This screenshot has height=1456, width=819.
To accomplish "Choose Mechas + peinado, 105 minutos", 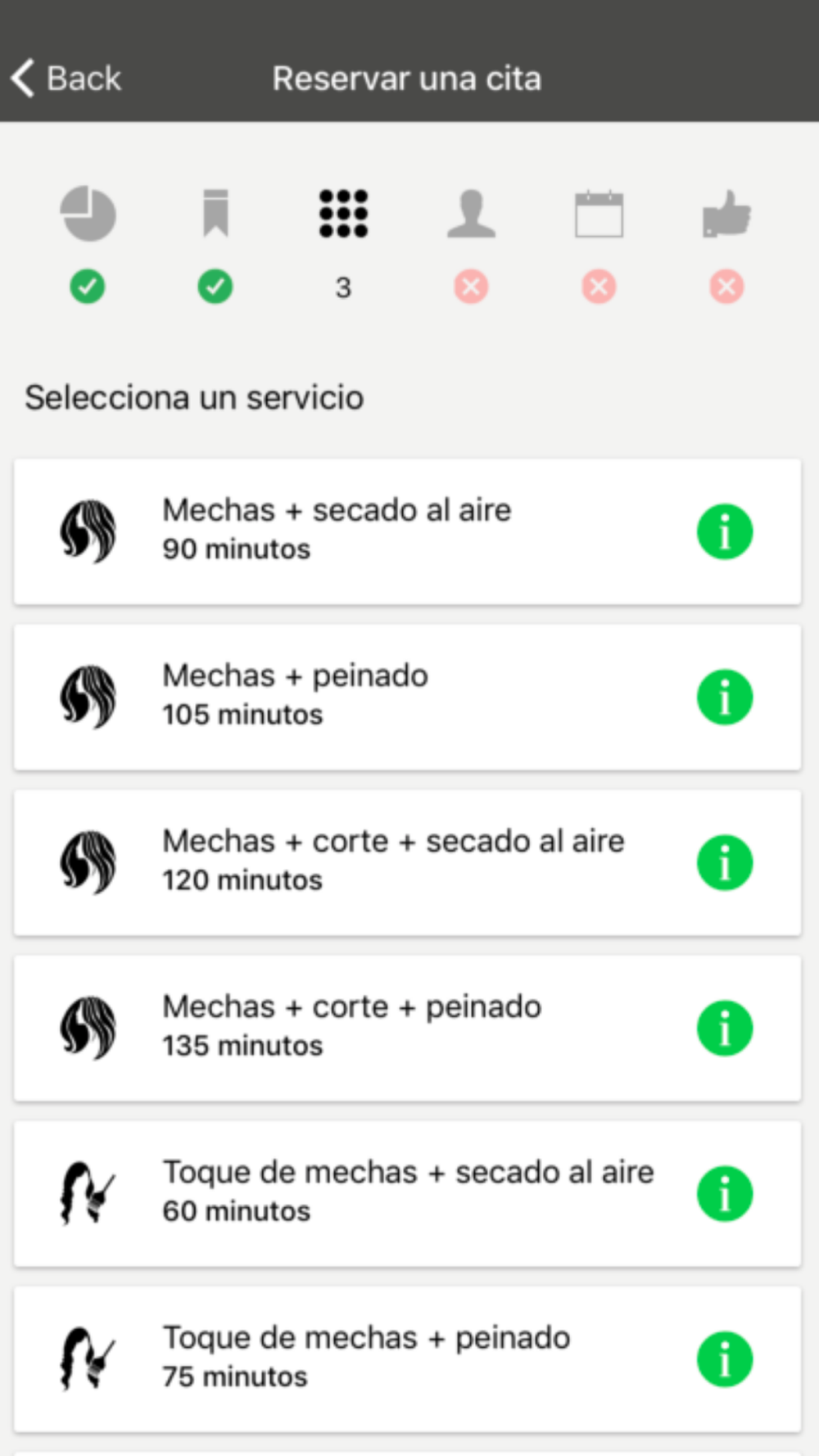I will pyautogui.click(x=407, y=697).
